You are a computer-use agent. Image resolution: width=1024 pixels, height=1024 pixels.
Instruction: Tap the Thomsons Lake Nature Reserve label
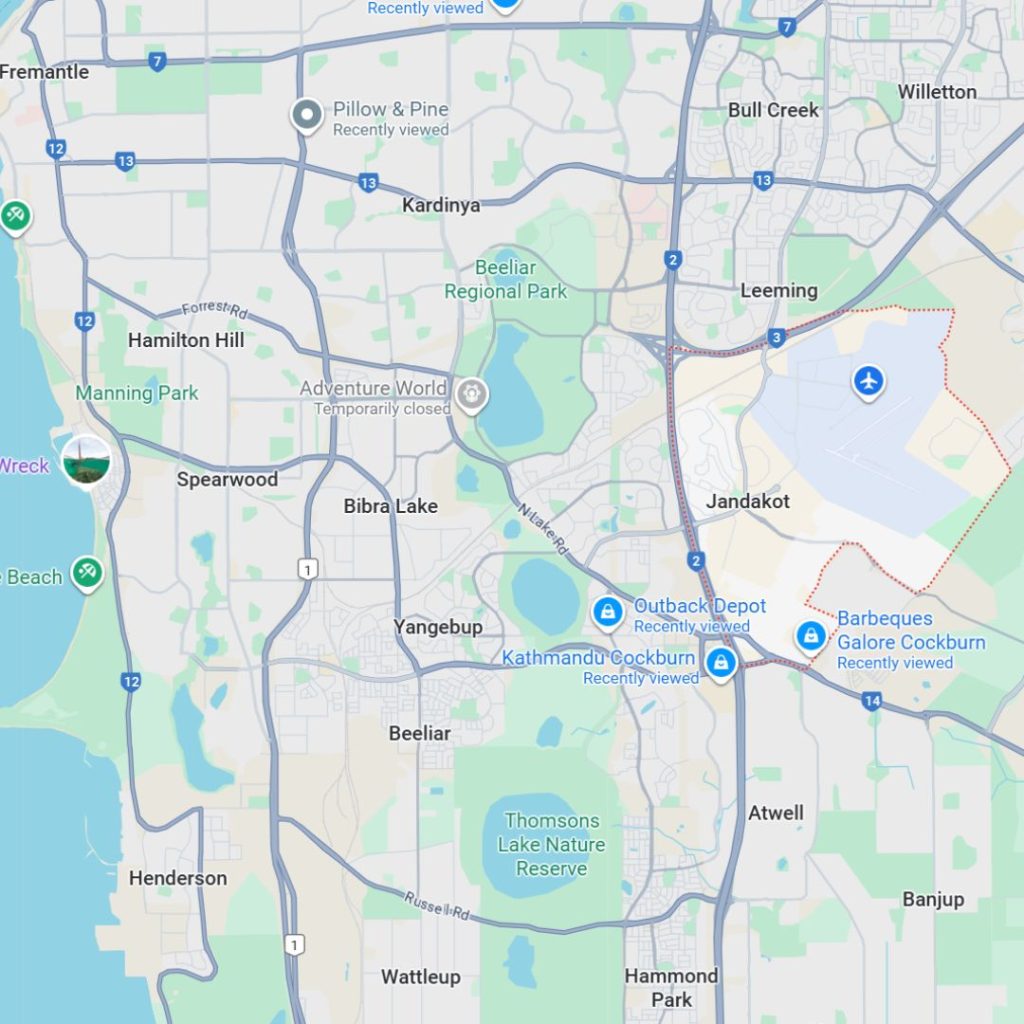[x=551, y=844]
